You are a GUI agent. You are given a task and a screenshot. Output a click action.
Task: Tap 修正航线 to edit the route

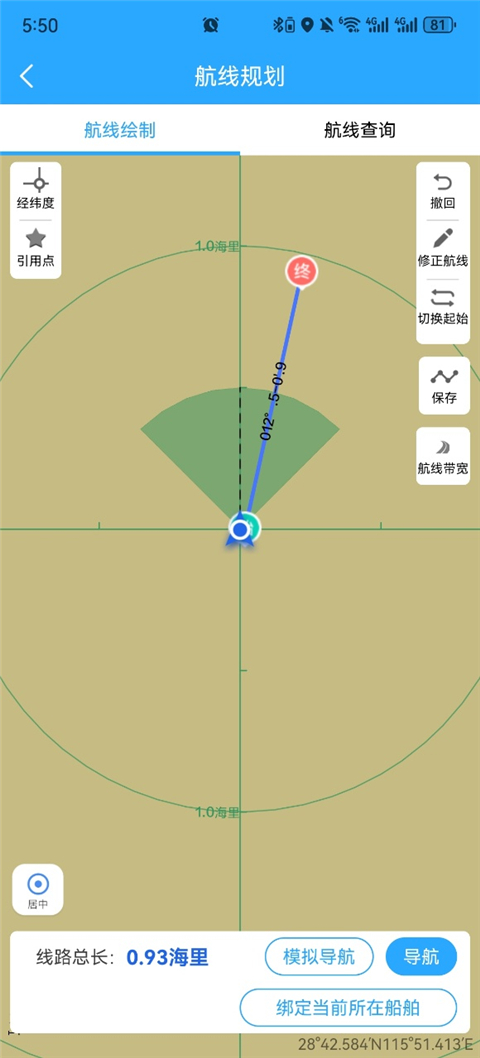pyautogui.click(x=443, y=248)
